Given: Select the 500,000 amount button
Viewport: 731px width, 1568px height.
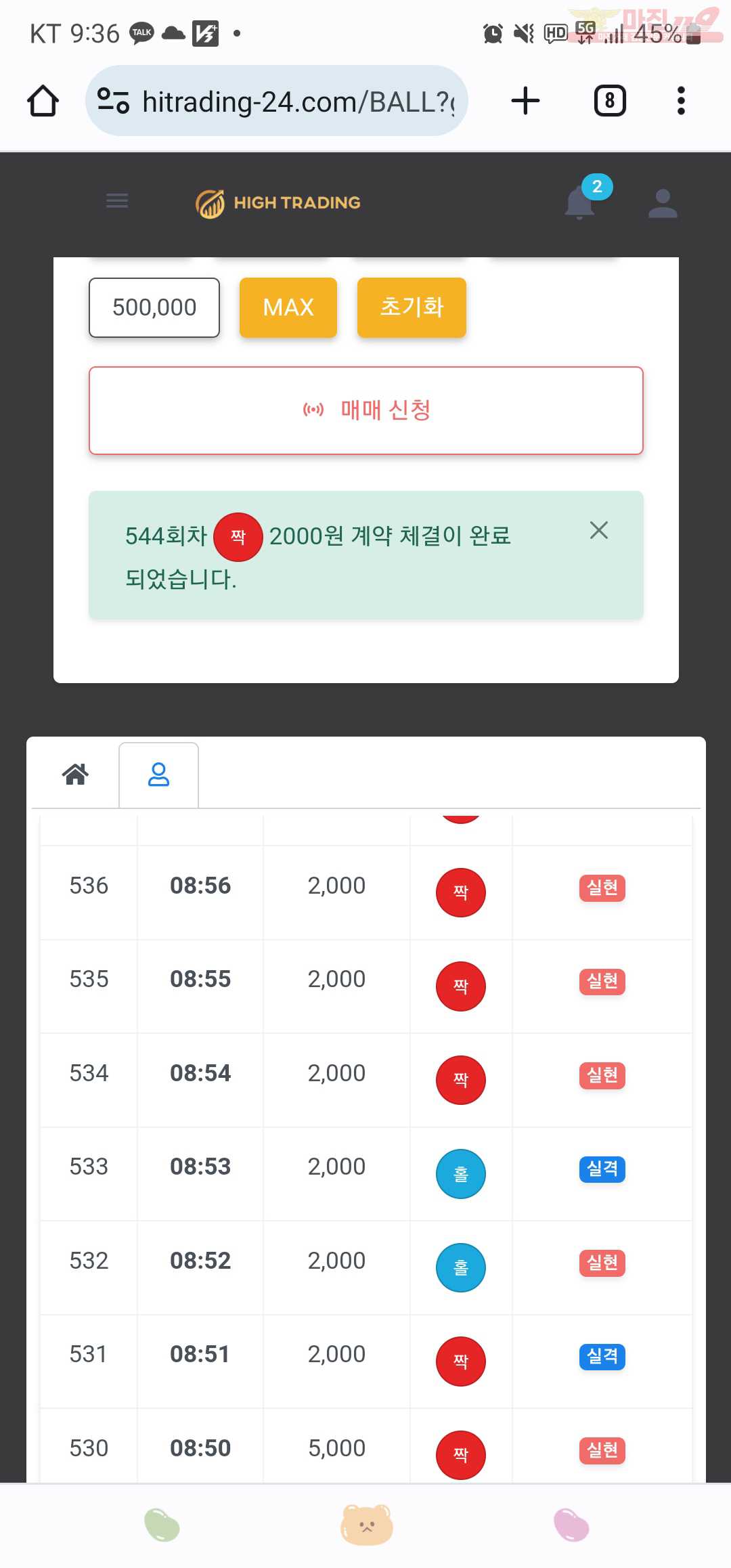Looking at the screenshot, I should tap(154, 307).
